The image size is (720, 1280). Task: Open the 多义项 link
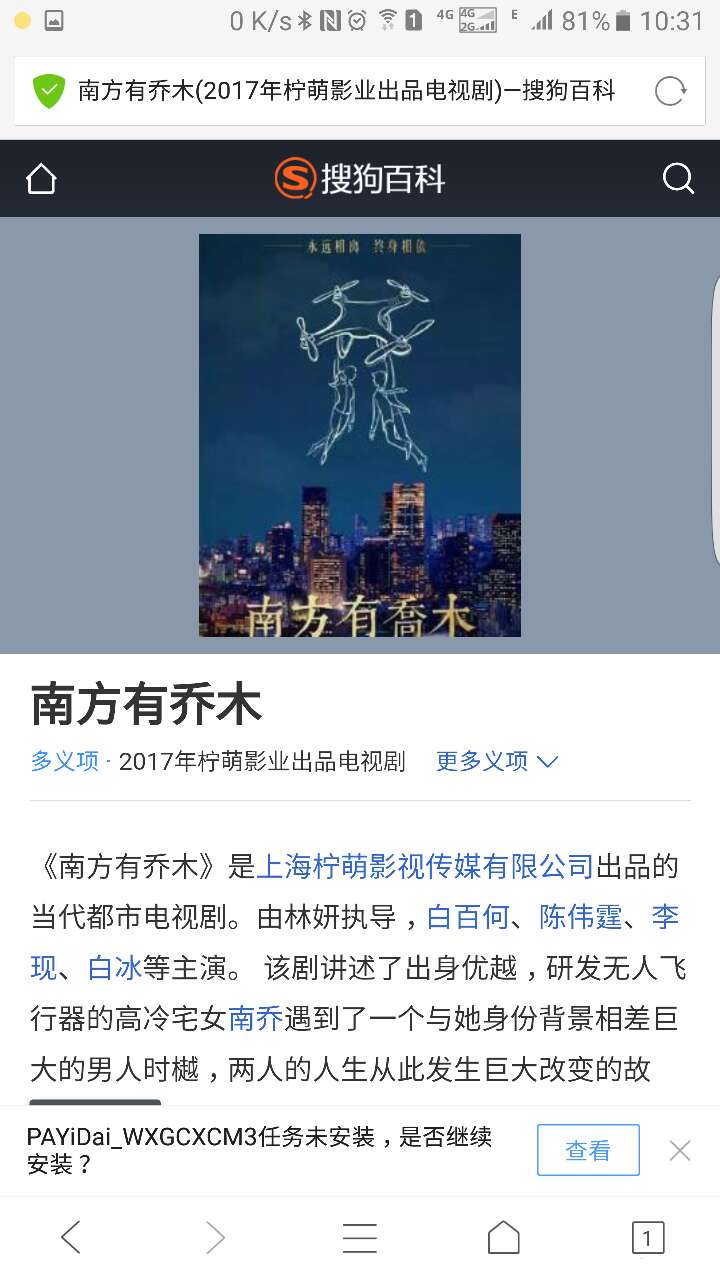coord(64,761)
